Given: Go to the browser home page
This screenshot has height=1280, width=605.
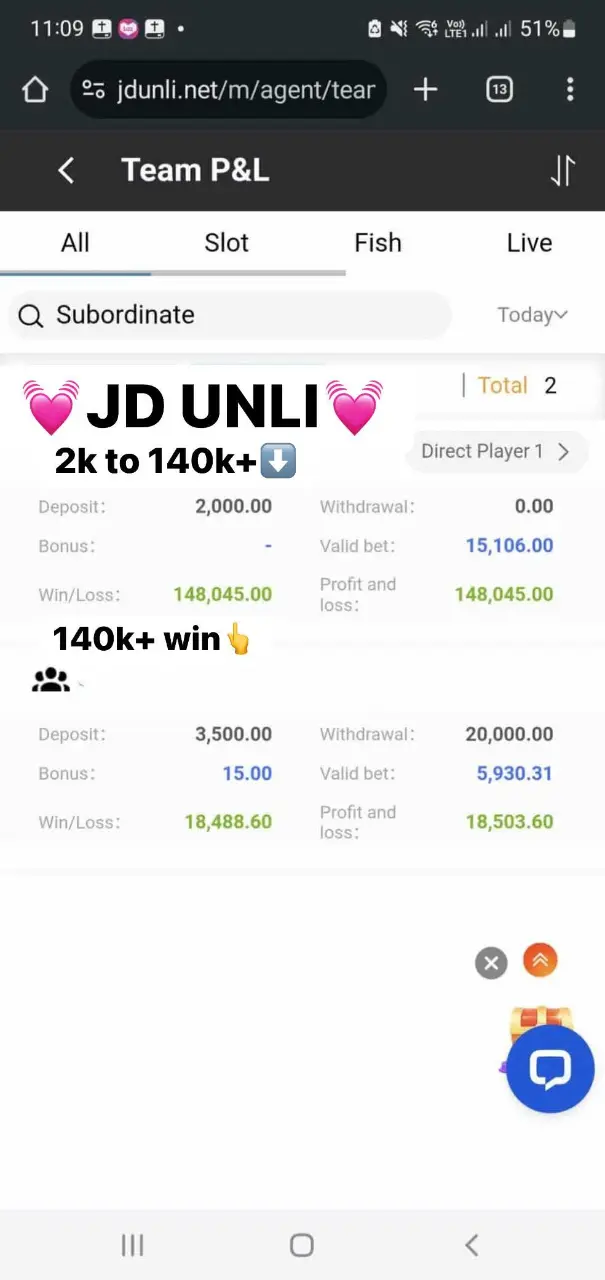Looking at the screenshot, I should tap(35, 90).
